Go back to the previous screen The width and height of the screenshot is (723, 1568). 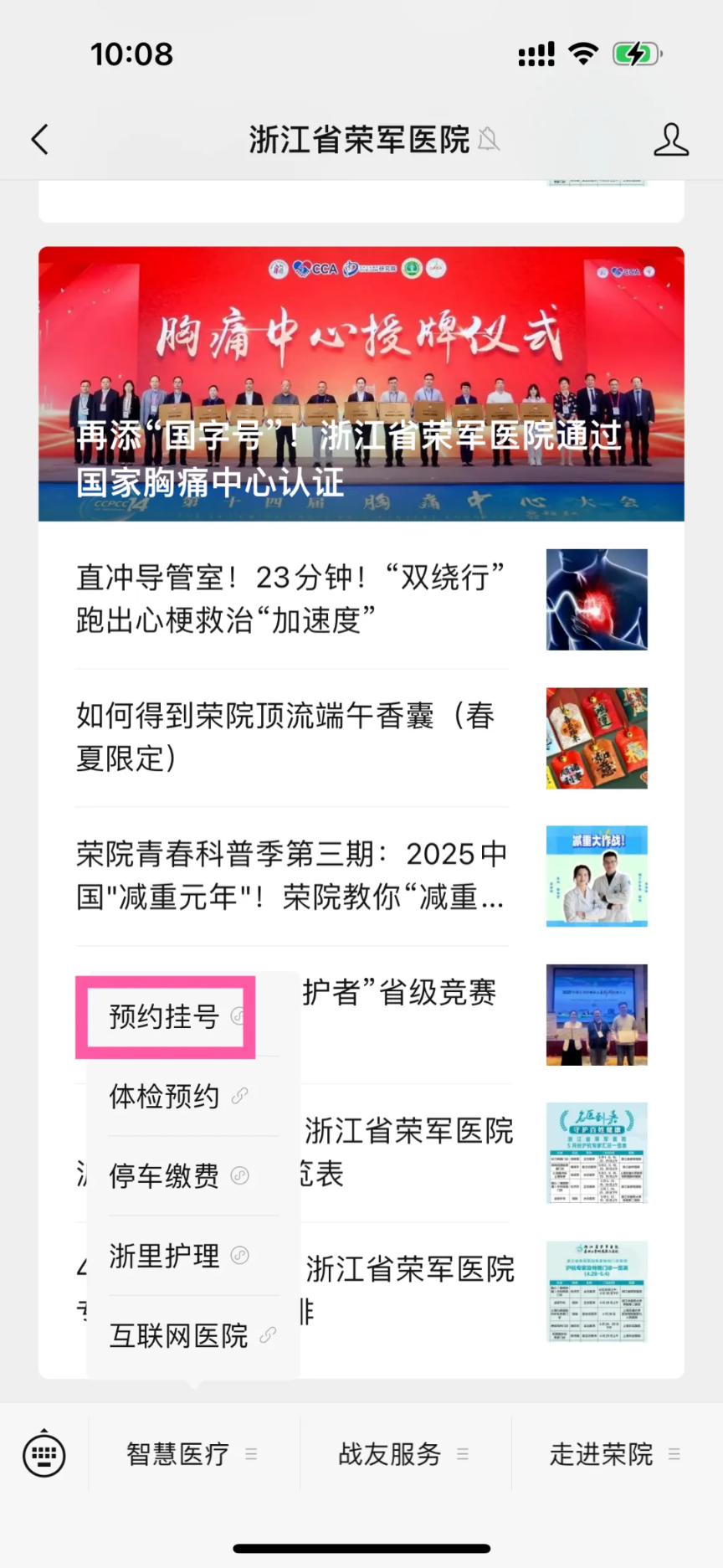(40, 139)
